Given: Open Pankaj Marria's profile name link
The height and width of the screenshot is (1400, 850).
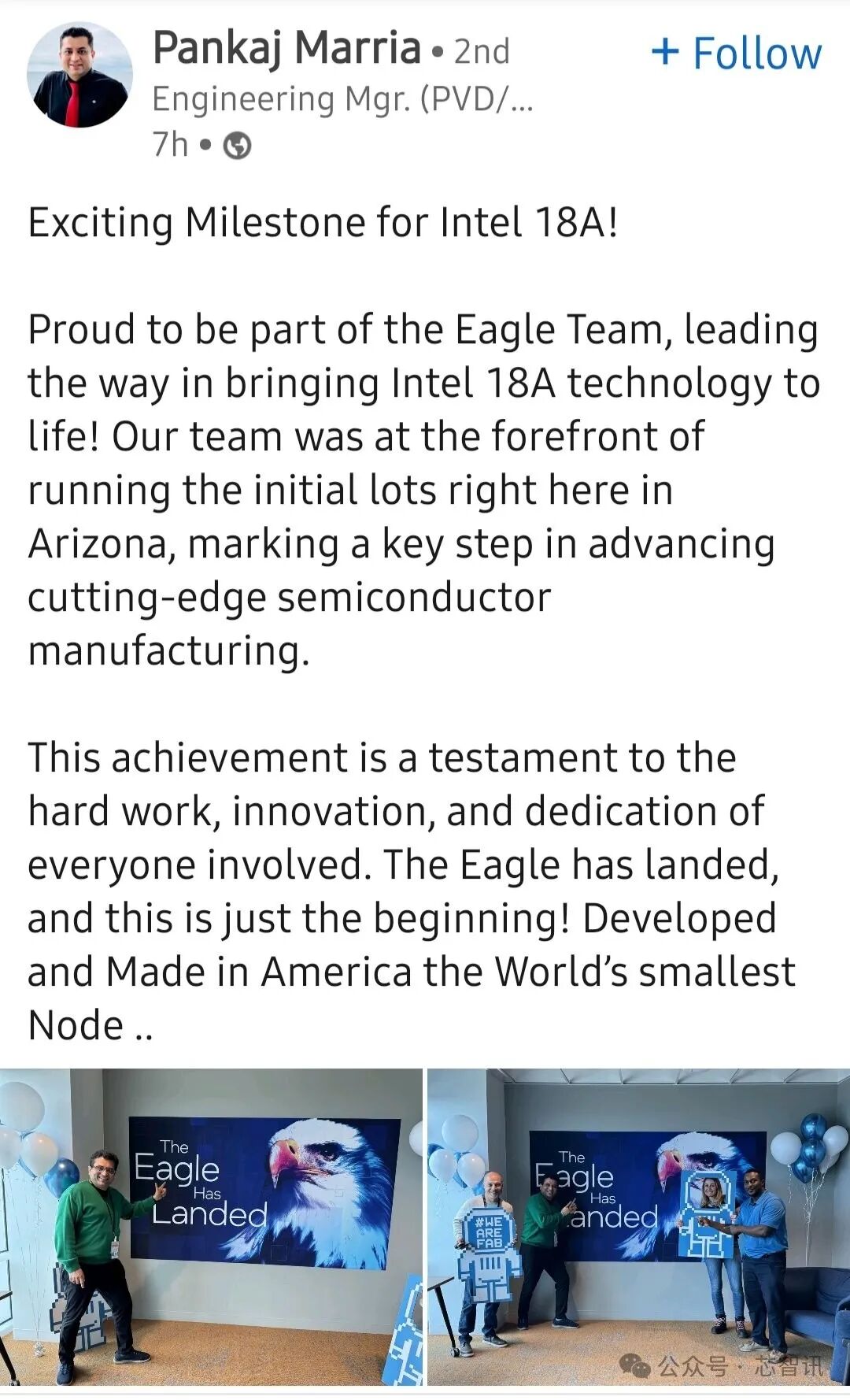Looking at the screenshot, I should click(x=287, y=48).
